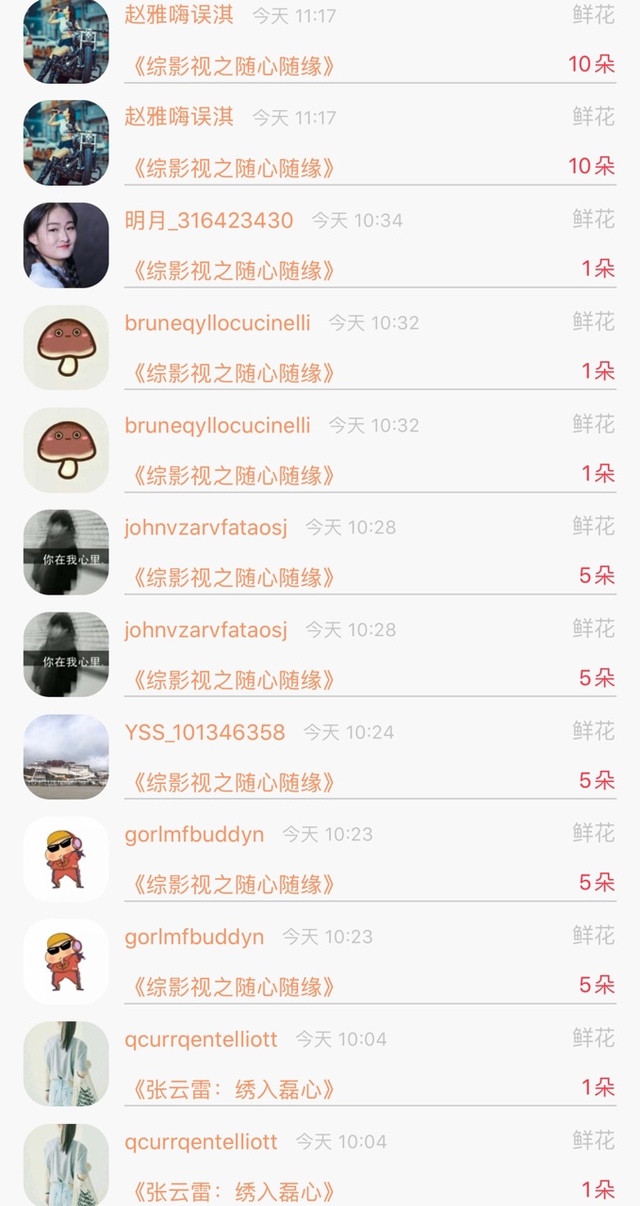
Task: Open 《综影视之随心随缘》 in 明月_316423430's row
Action: point(230,271)
